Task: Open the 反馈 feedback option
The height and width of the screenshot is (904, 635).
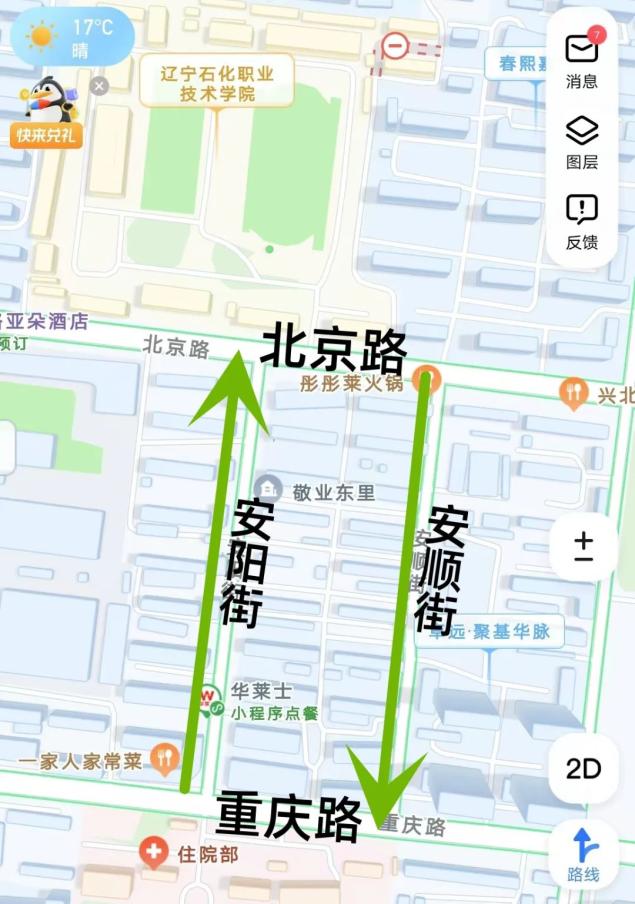Action: 582,221
